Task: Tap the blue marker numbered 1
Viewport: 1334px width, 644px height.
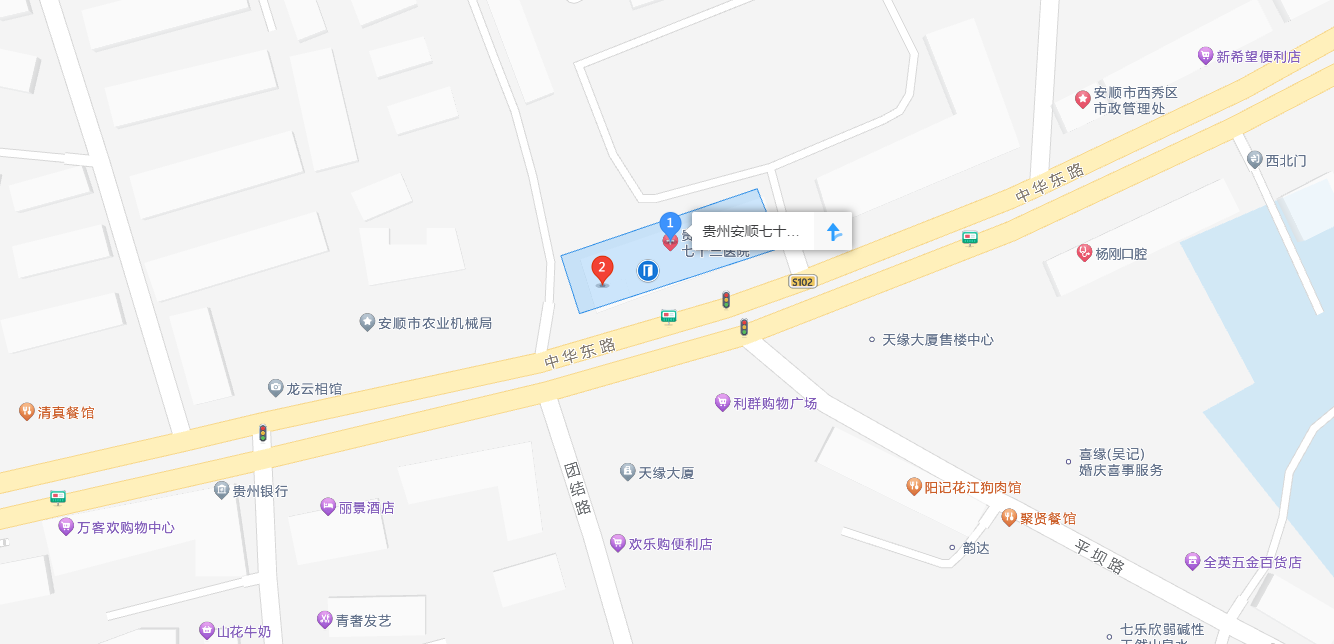Action: 670,224
